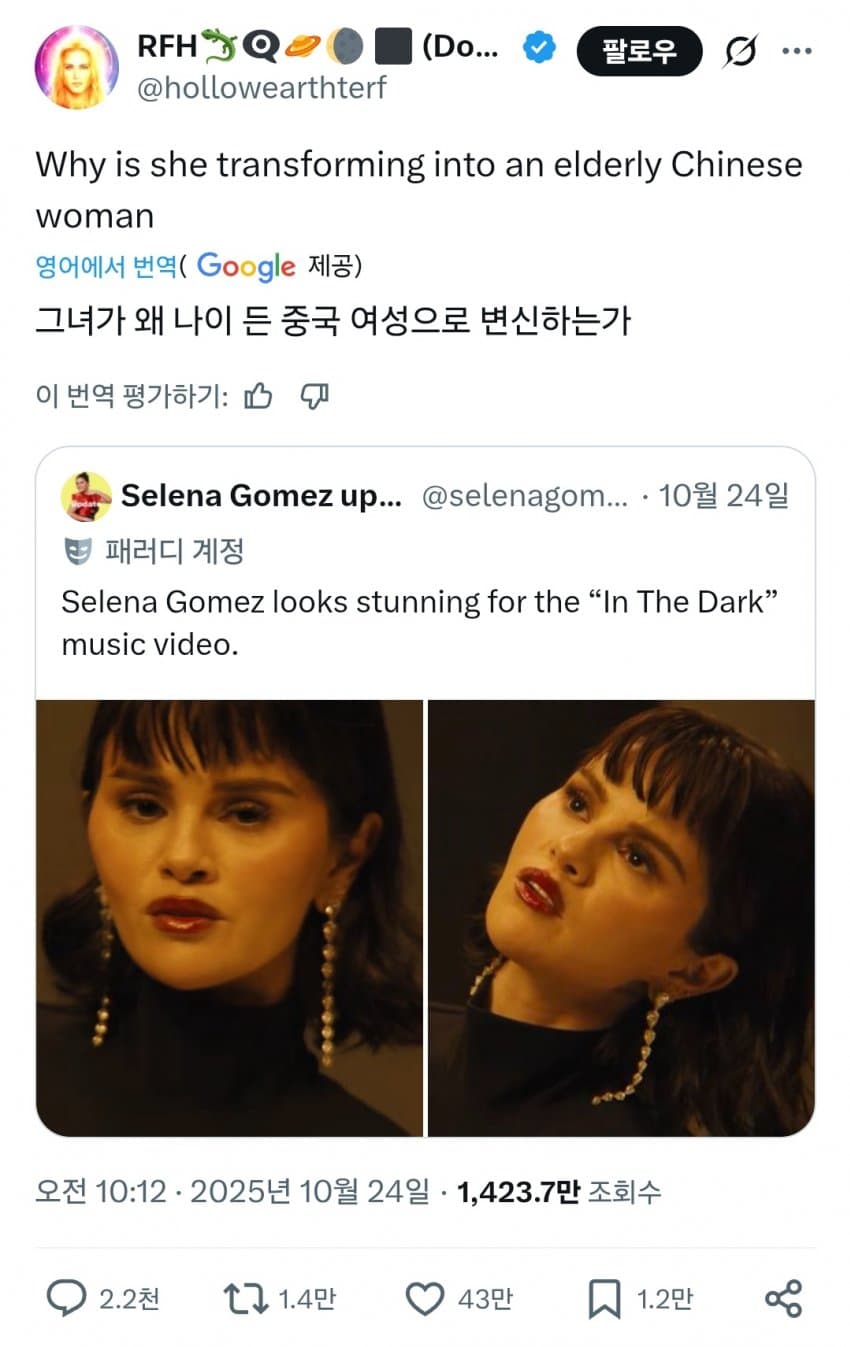This screenshot has width=850, height=1347.
Task: Open the post's overflow menu
Action: [x=797, y=51]
